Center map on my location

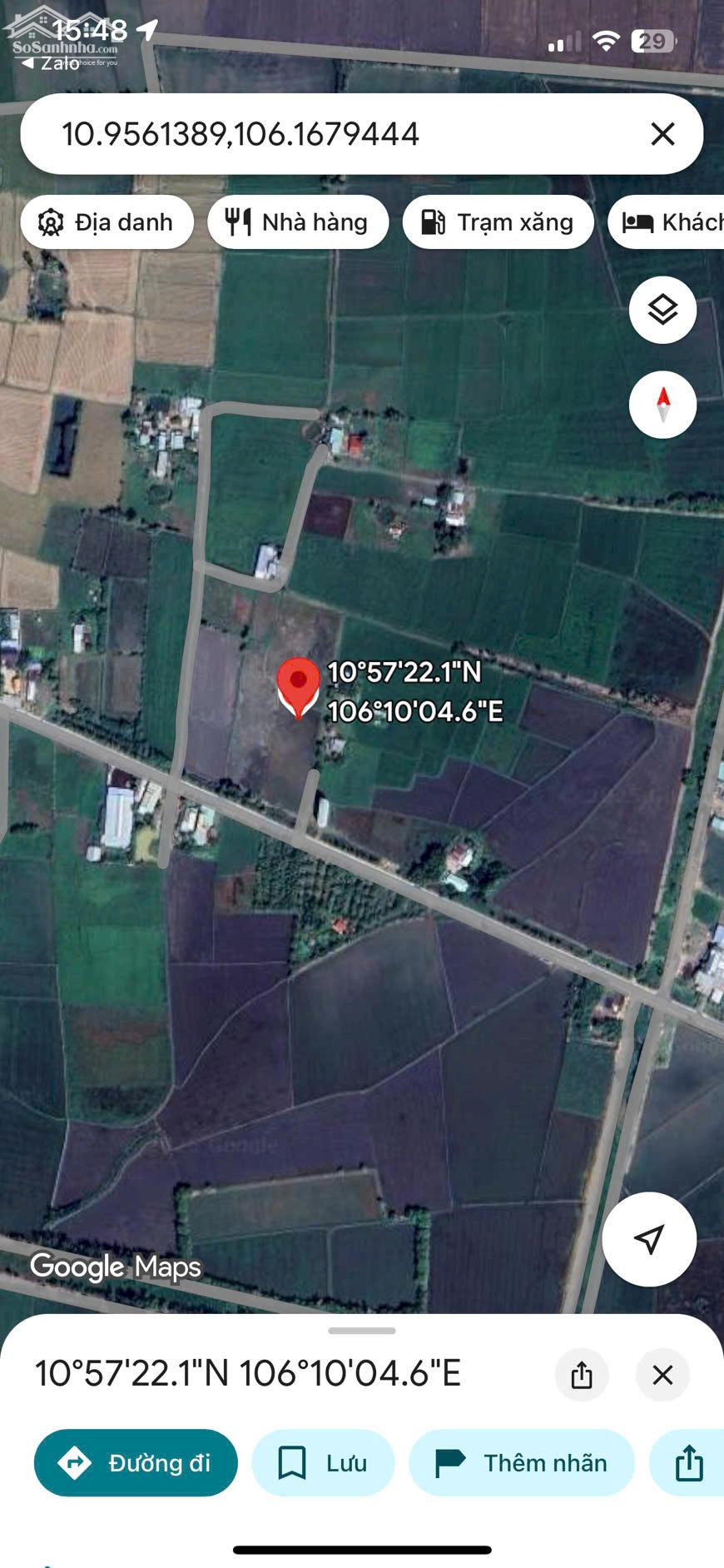649,1239
